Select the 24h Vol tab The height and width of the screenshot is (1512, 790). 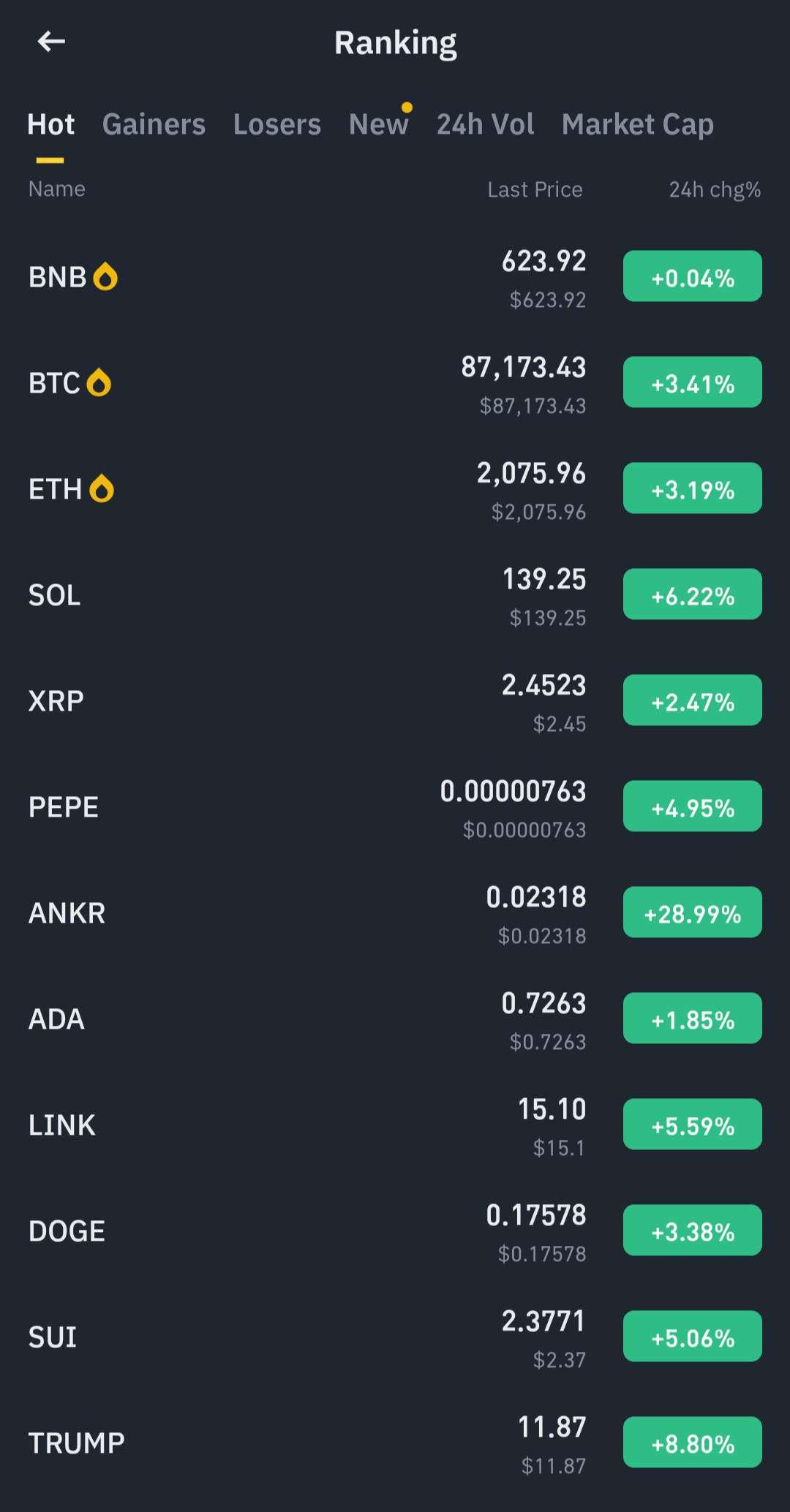[485, 124]
